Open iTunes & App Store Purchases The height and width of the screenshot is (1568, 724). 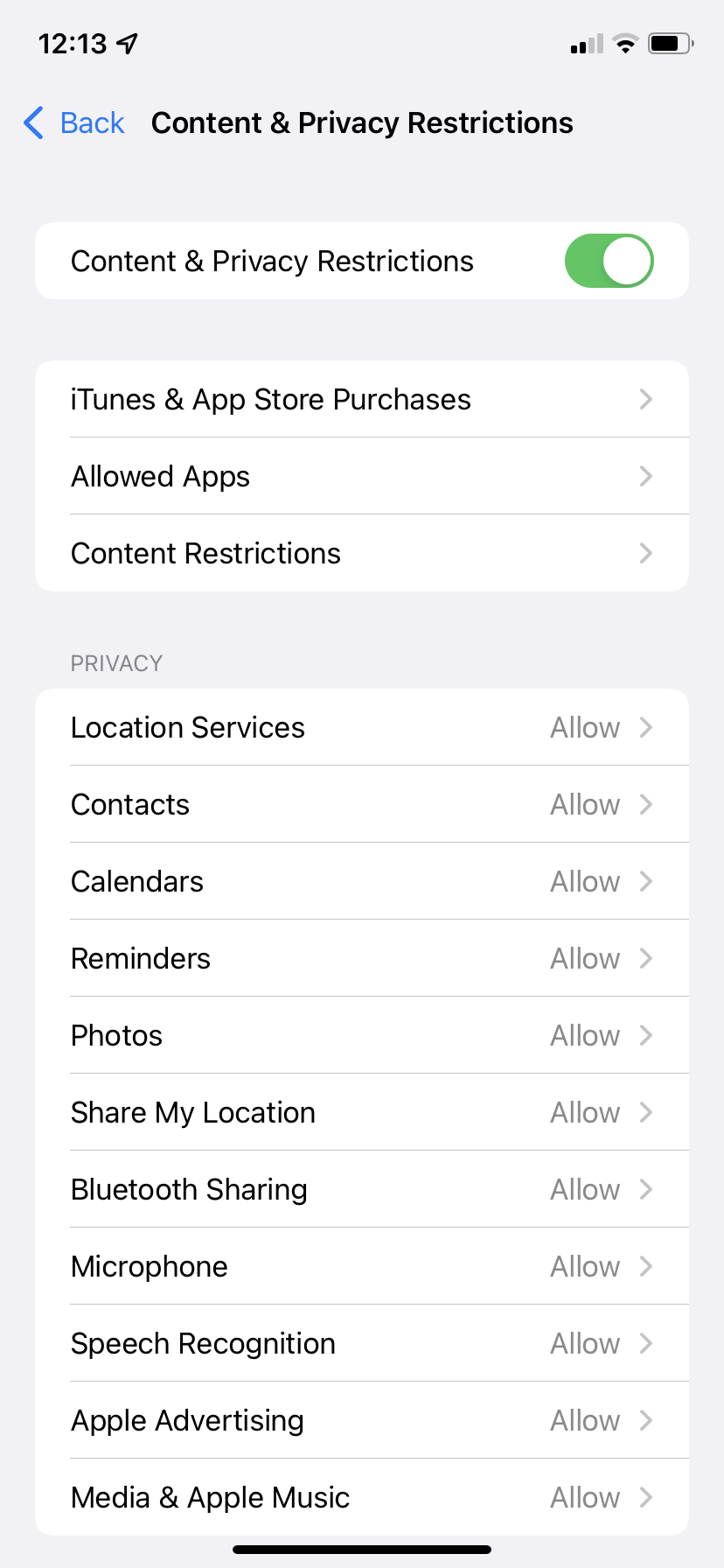pos(361,400)
